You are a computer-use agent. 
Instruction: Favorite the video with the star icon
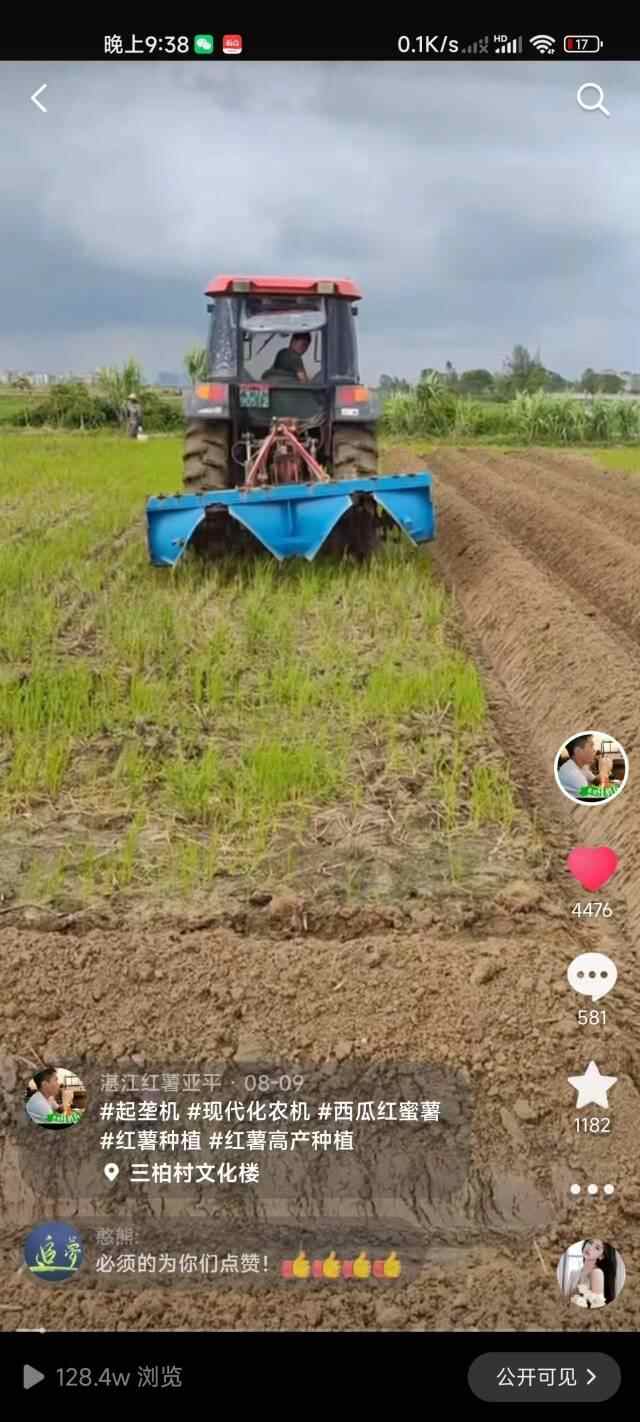[592, 1086]
